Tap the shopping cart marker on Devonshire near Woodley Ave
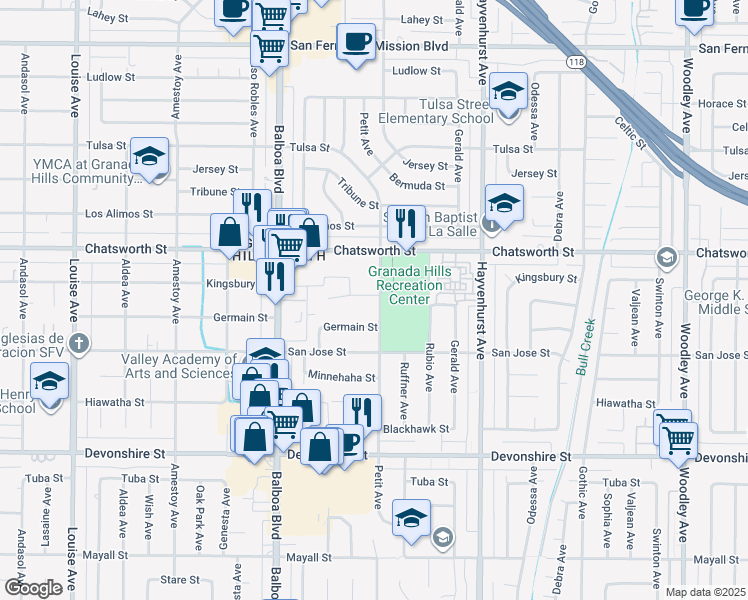The image size is (748, 600). pos(679,438)
